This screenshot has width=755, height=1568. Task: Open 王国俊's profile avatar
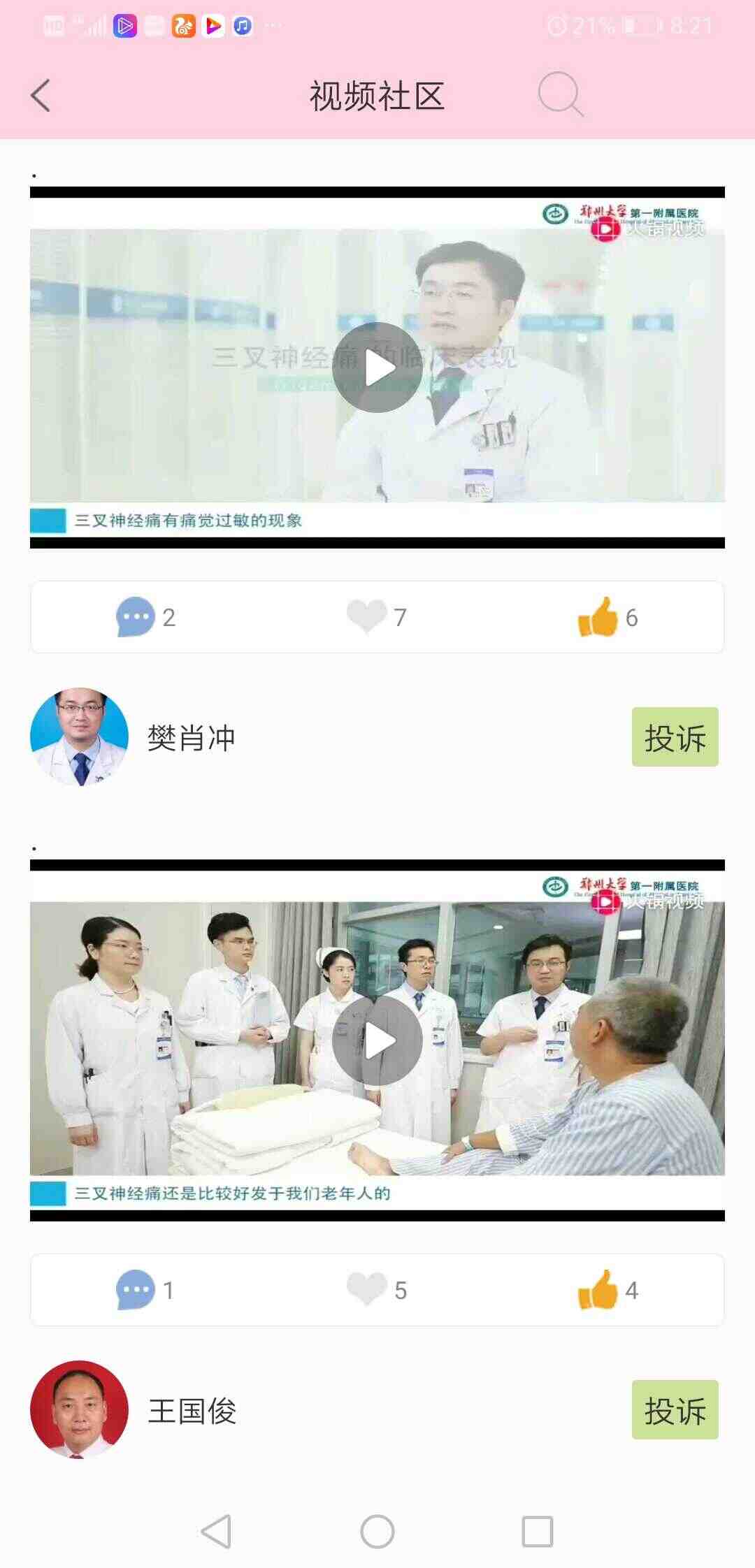point(79,1410)
